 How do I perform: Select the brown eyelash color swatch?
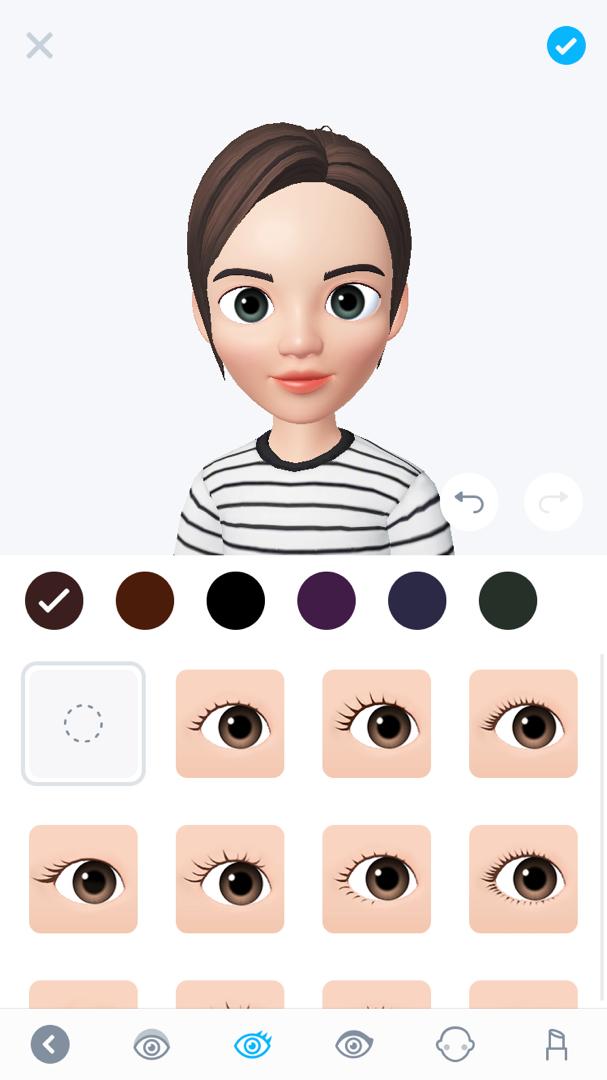pyautogui.click(x=145, y=601)
